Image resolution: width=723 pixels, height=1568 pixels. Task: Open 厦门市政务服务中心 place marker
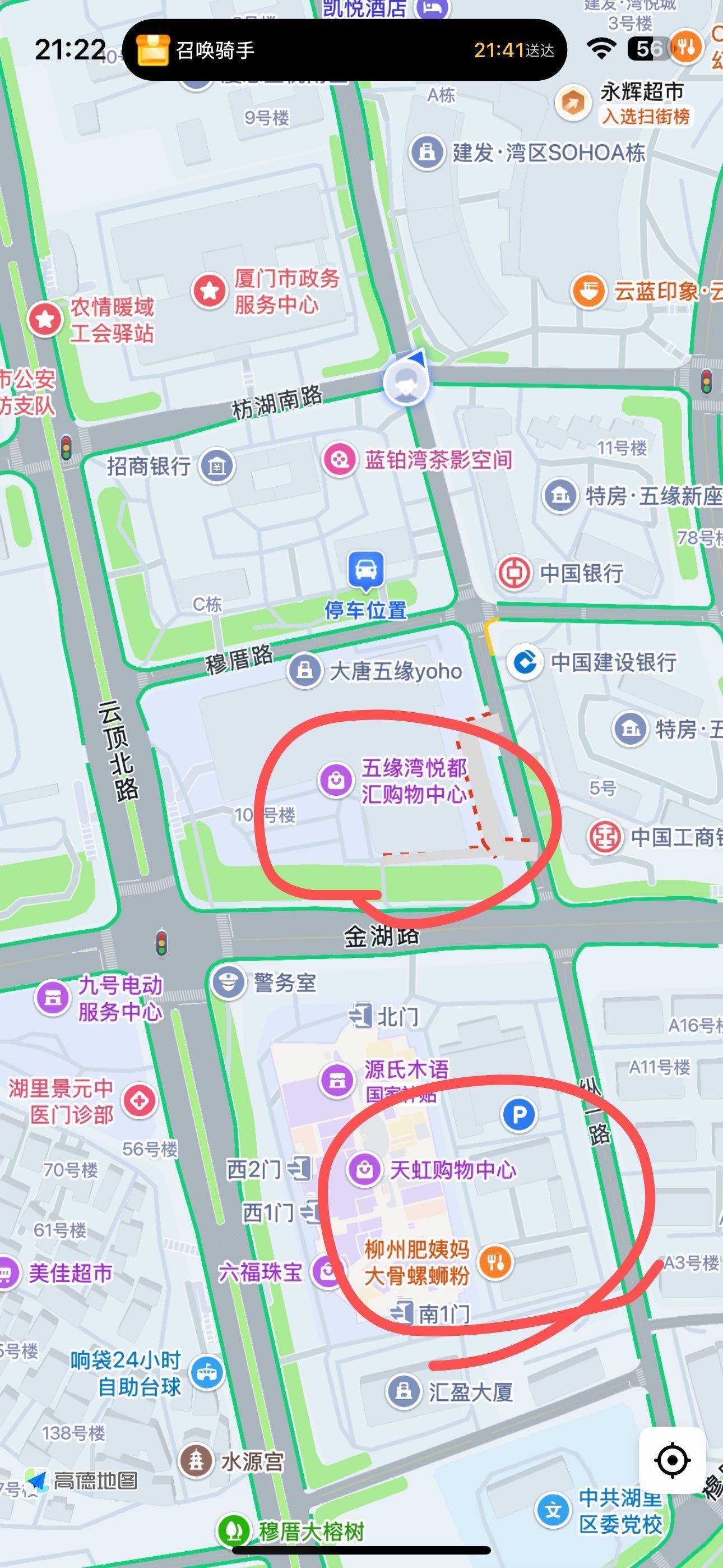(210, 291)
